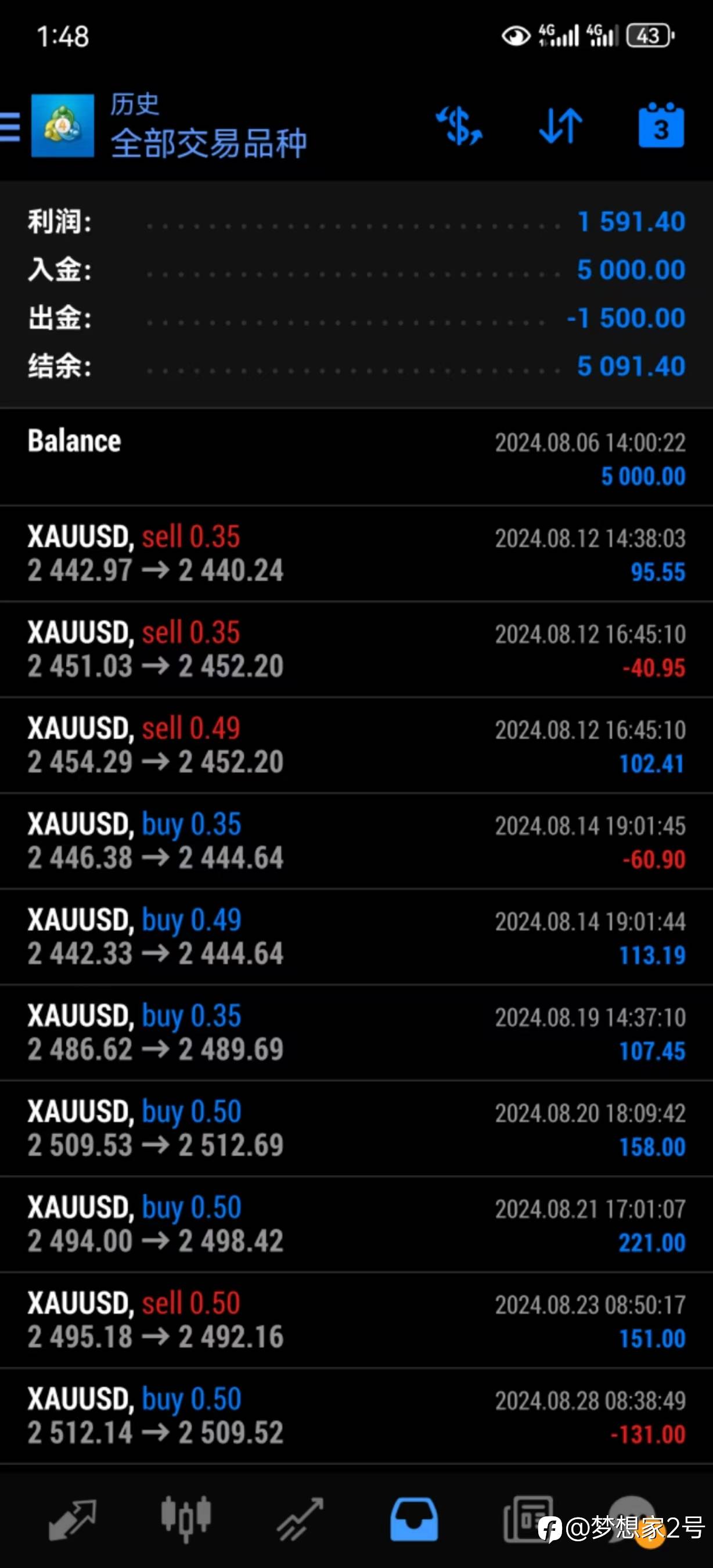Change the history sort order

pyautogui.click(x=560, y=126)
